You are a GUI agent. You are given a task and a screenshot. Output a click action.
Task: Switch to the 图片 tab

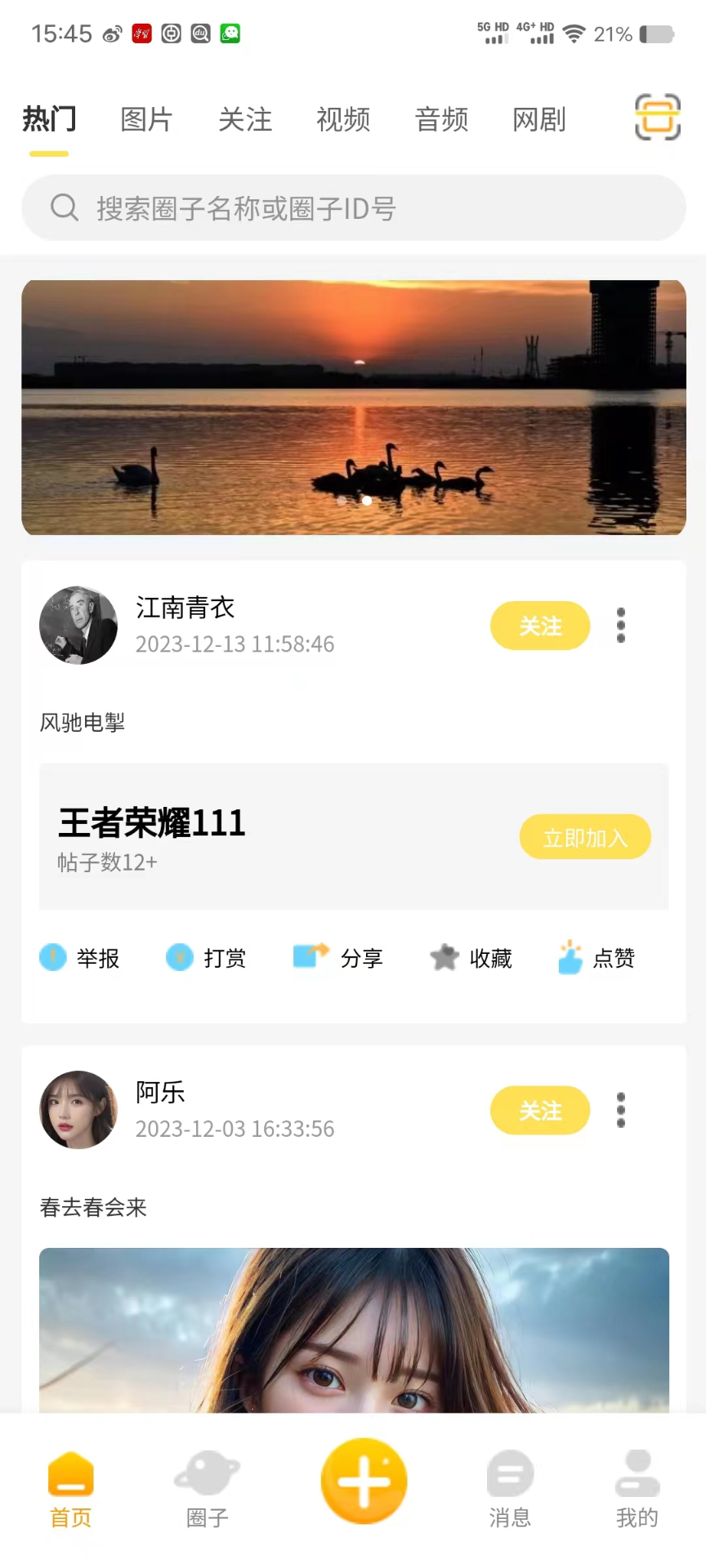[x=147, y=120]
